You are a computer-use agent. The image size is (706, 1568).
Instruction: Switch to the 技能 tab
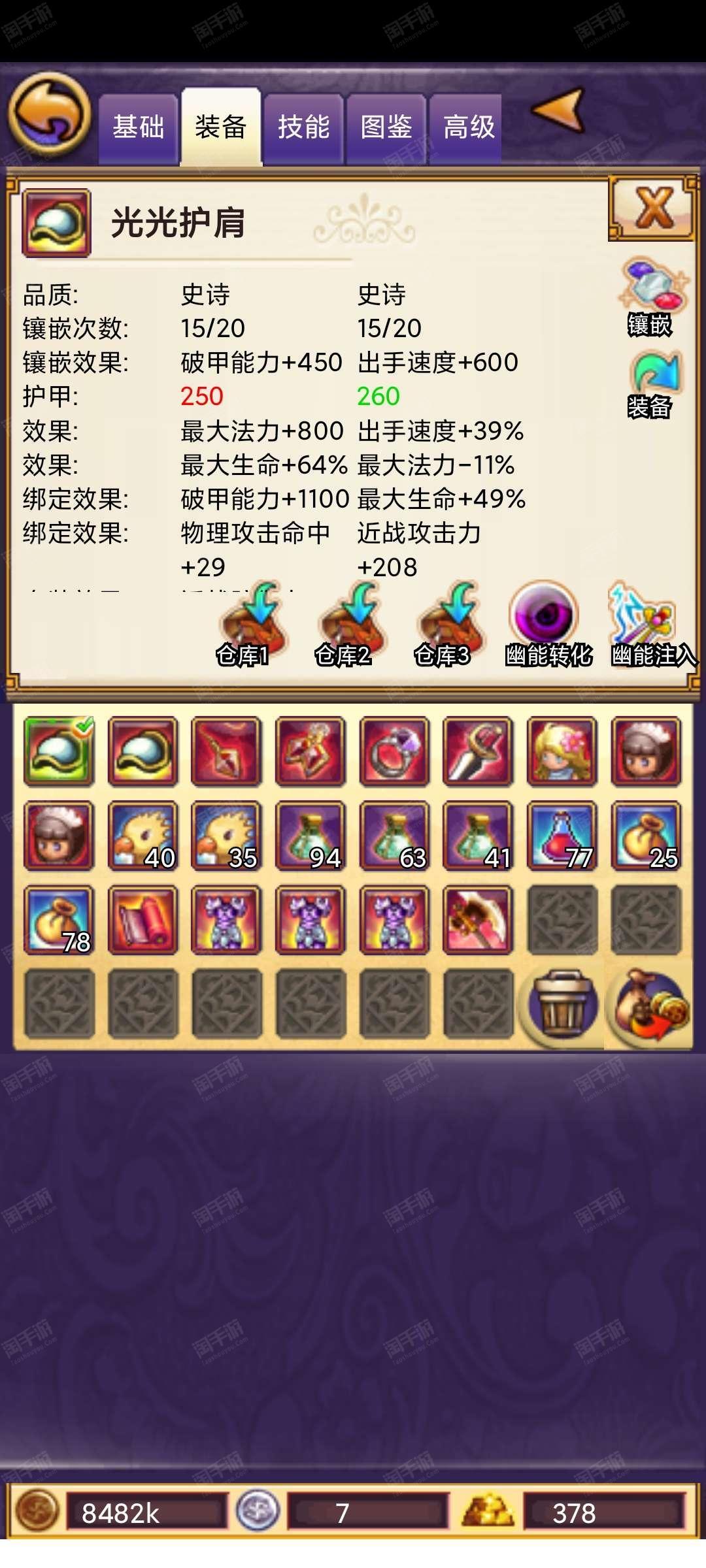tap(303, 127)
